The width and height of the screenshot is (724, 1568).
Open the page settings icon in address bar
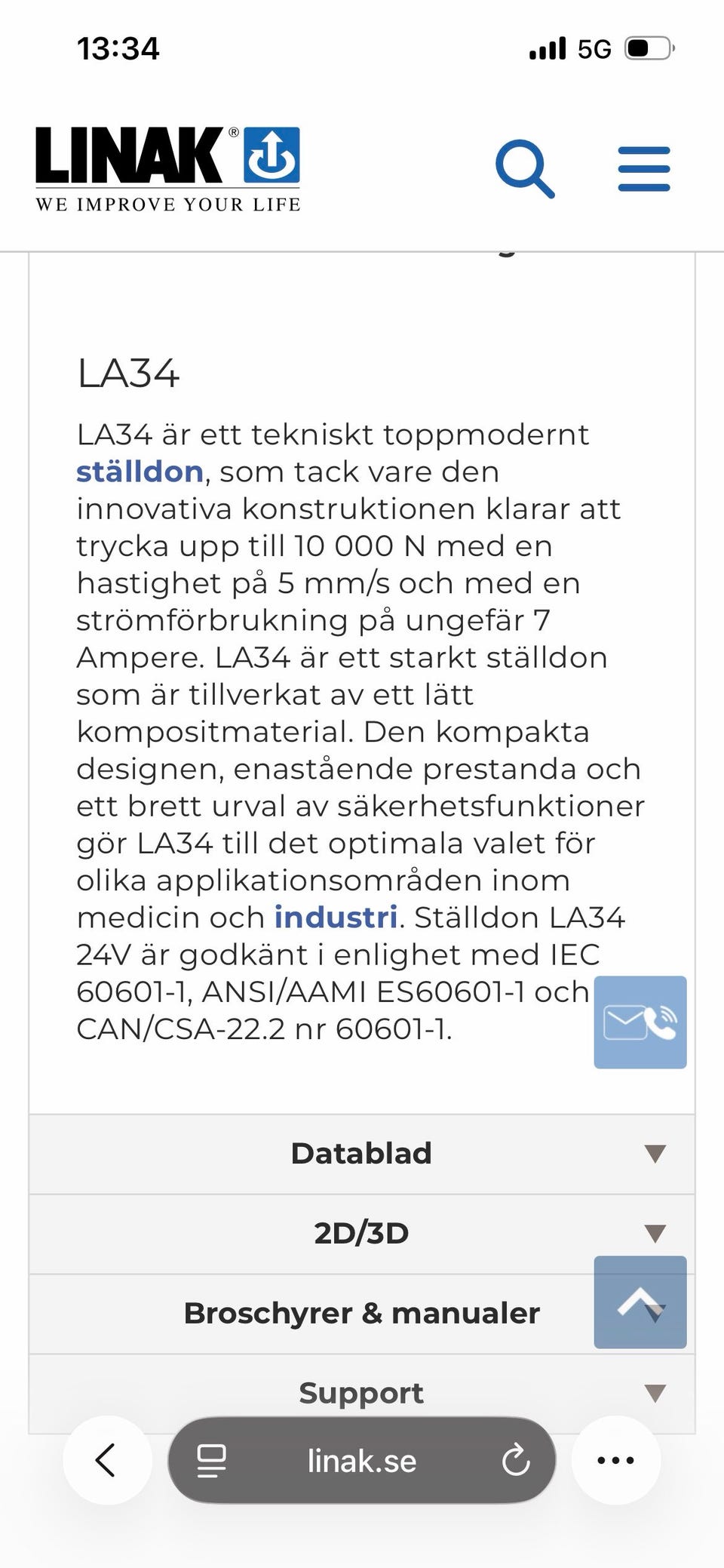pos(211,1460)
